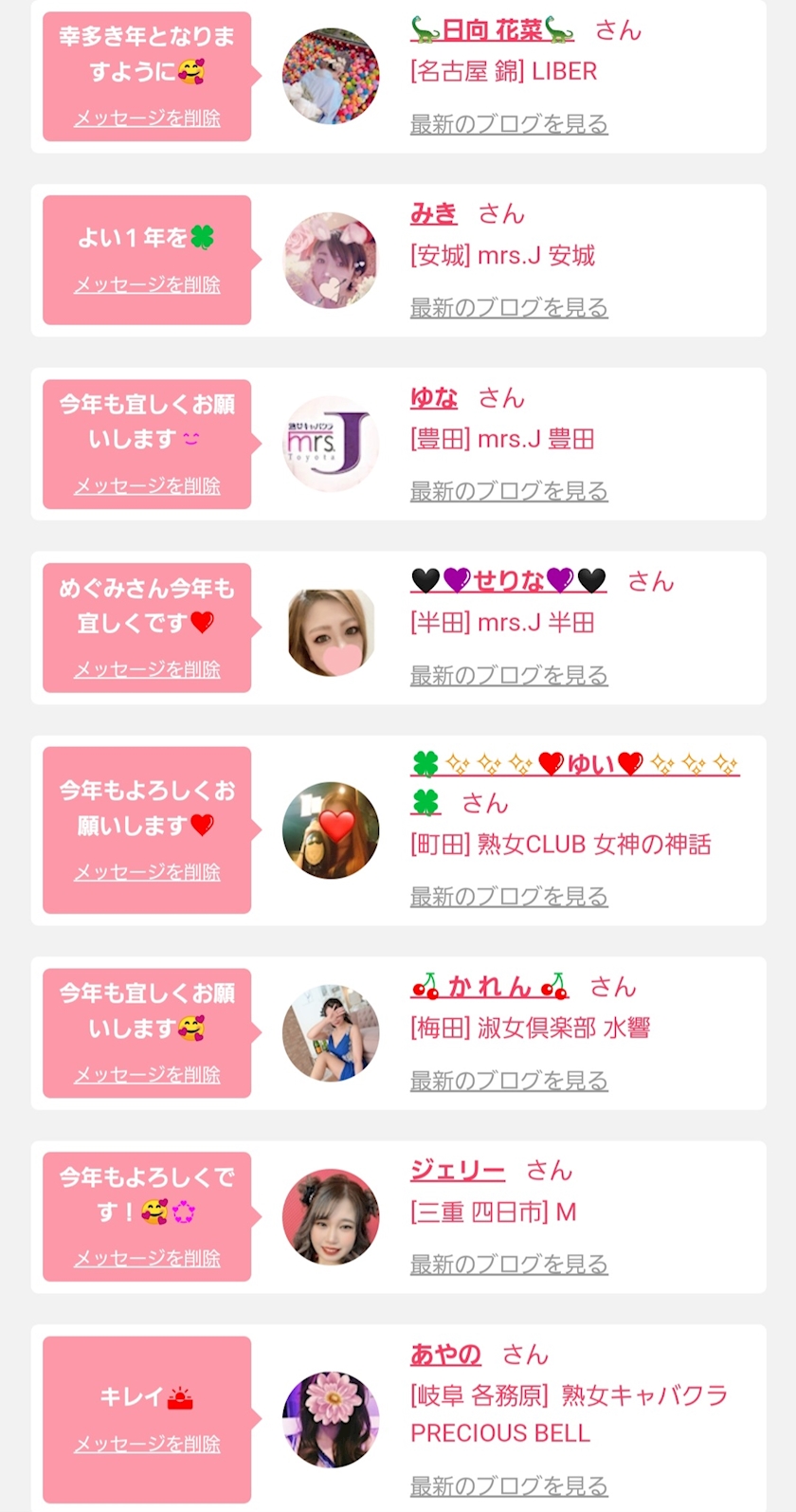Open みき's profile name link

tap(434, 214)
